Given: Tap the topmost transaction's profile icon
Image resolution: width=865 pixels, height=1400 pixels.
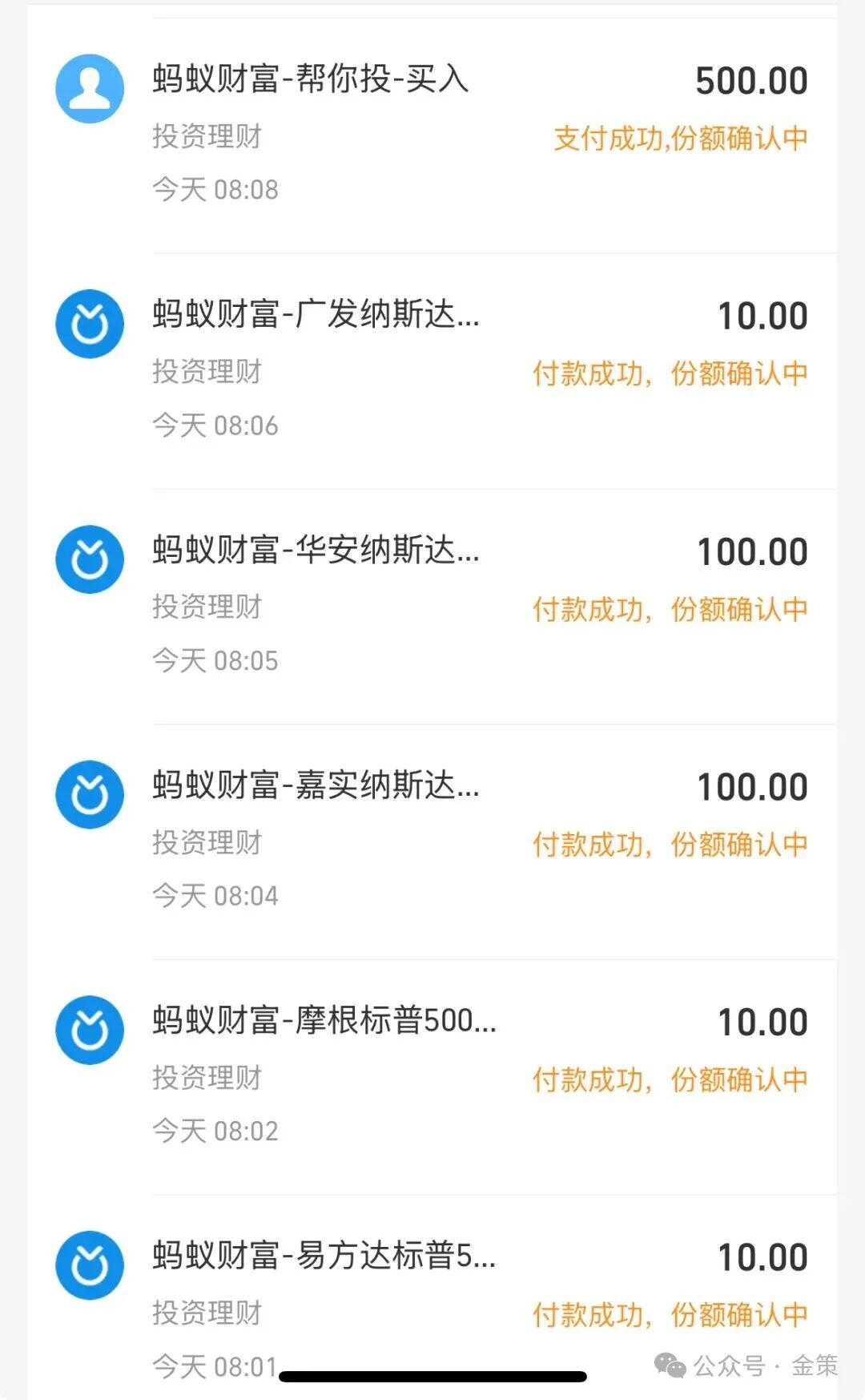Looking at the screenshot, I should point(90,90).
